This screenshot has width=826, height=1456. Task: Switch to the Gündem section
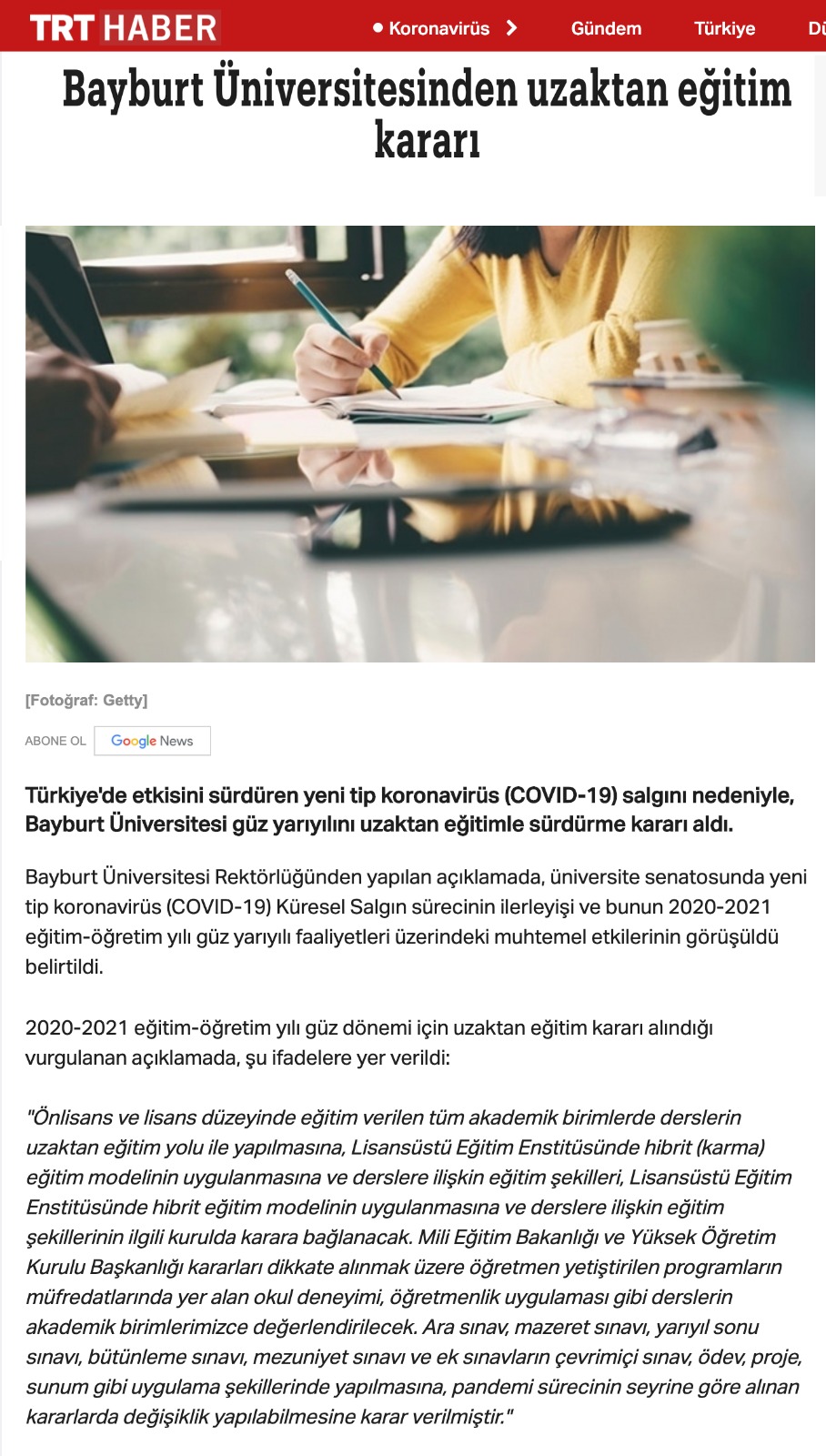pos(606,28)
